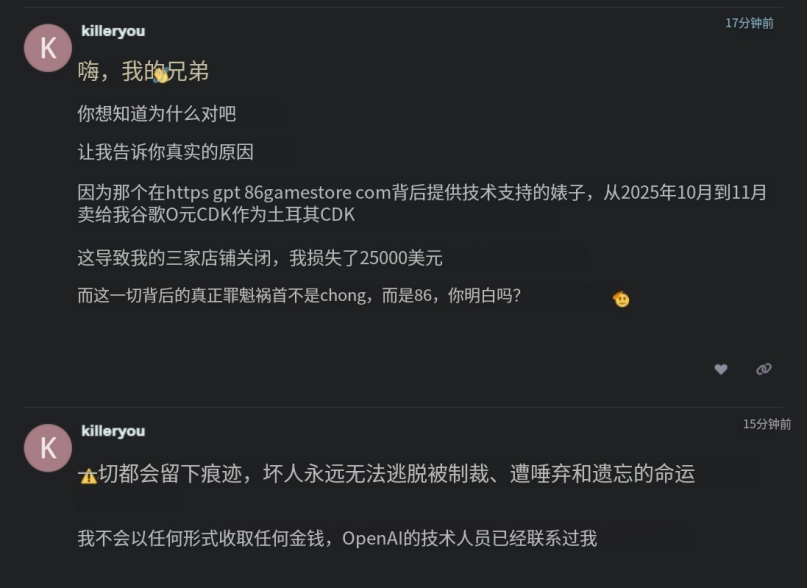Screen dimensions: 807x588
Task: Open killeryou avatar on the first post
Action: coord(48,48)
